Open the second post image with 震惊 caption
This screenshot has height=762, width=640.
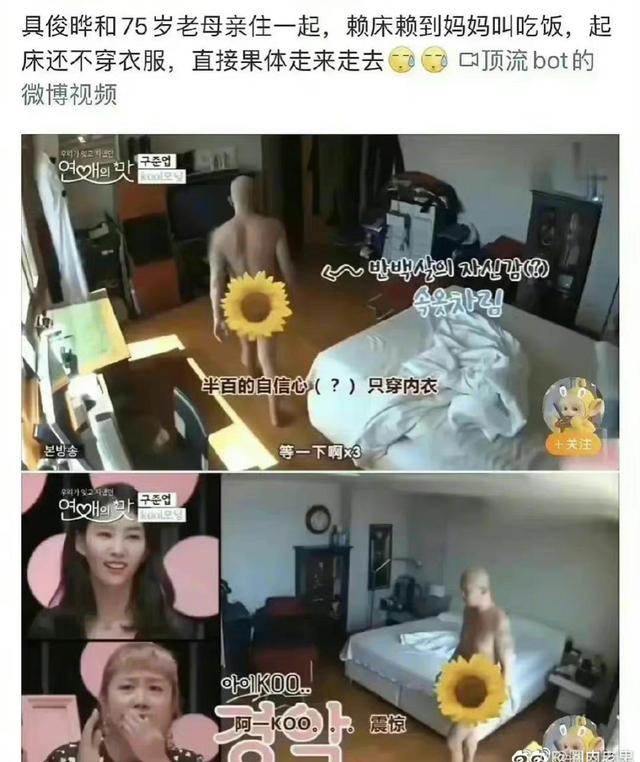click(320, 618)
